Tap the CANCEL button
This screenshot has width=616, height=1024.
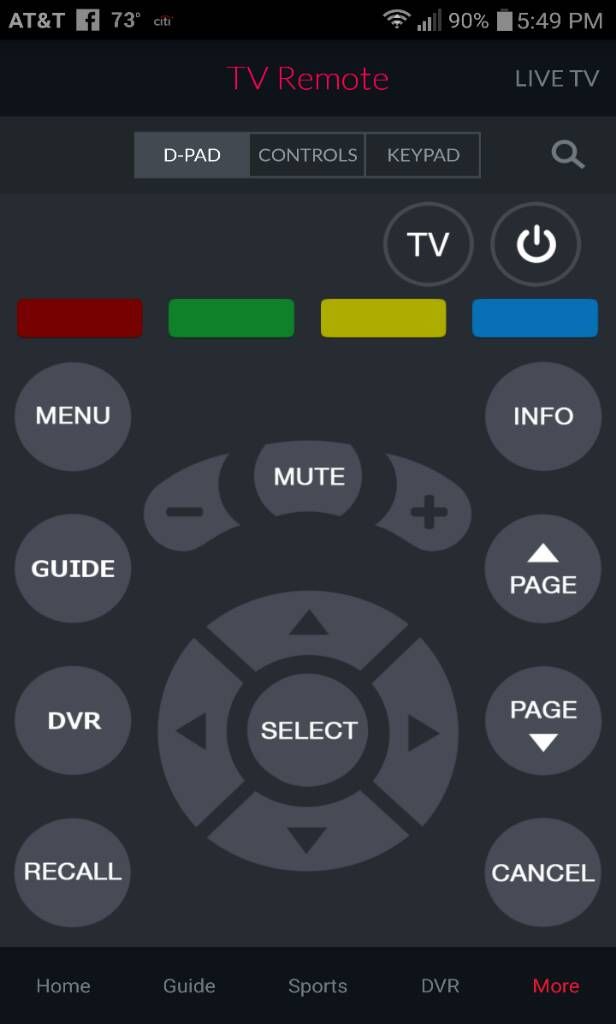(543, 872)
